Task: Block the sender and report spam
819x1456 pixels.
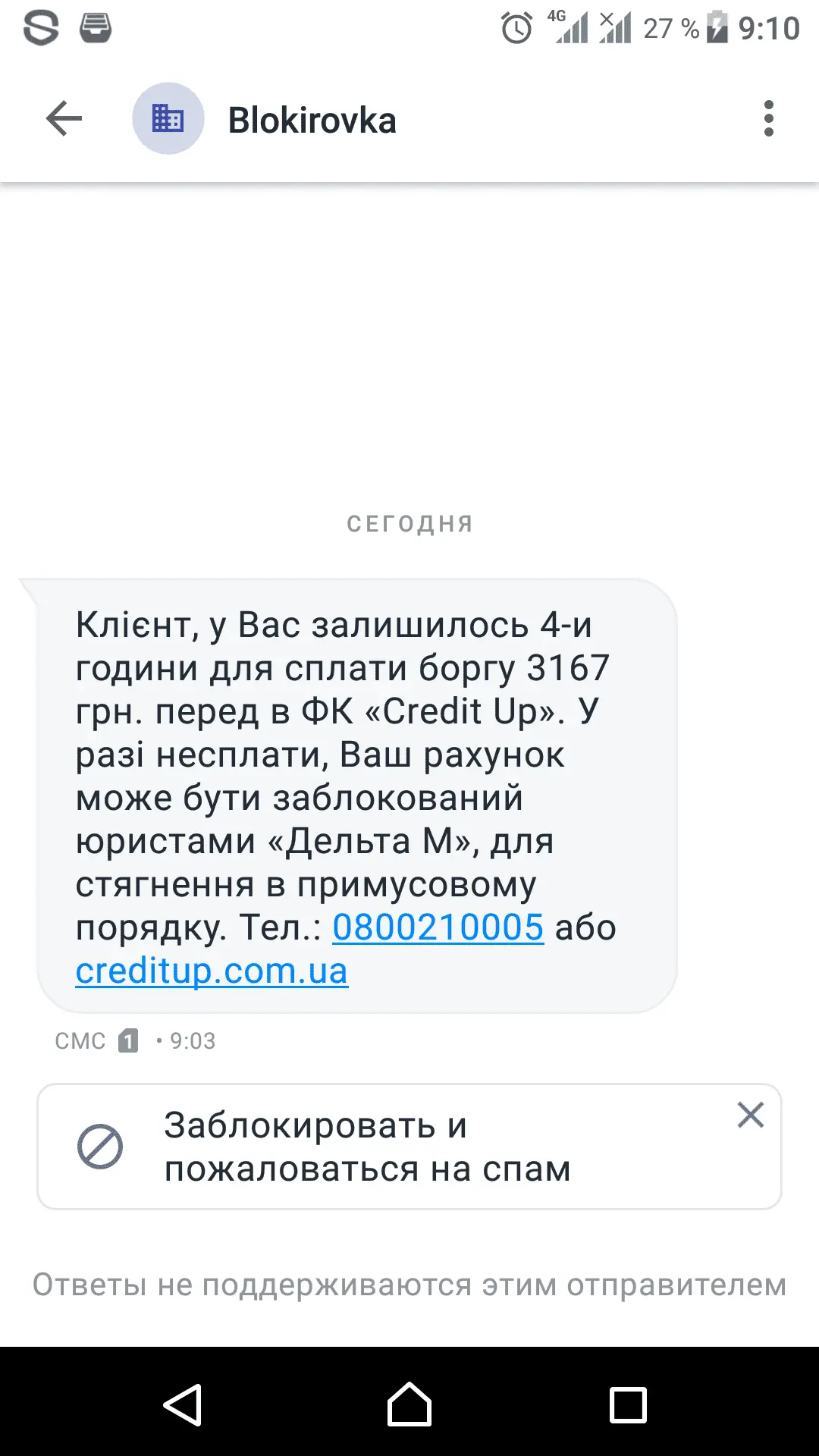Action: coord(367,1147)
